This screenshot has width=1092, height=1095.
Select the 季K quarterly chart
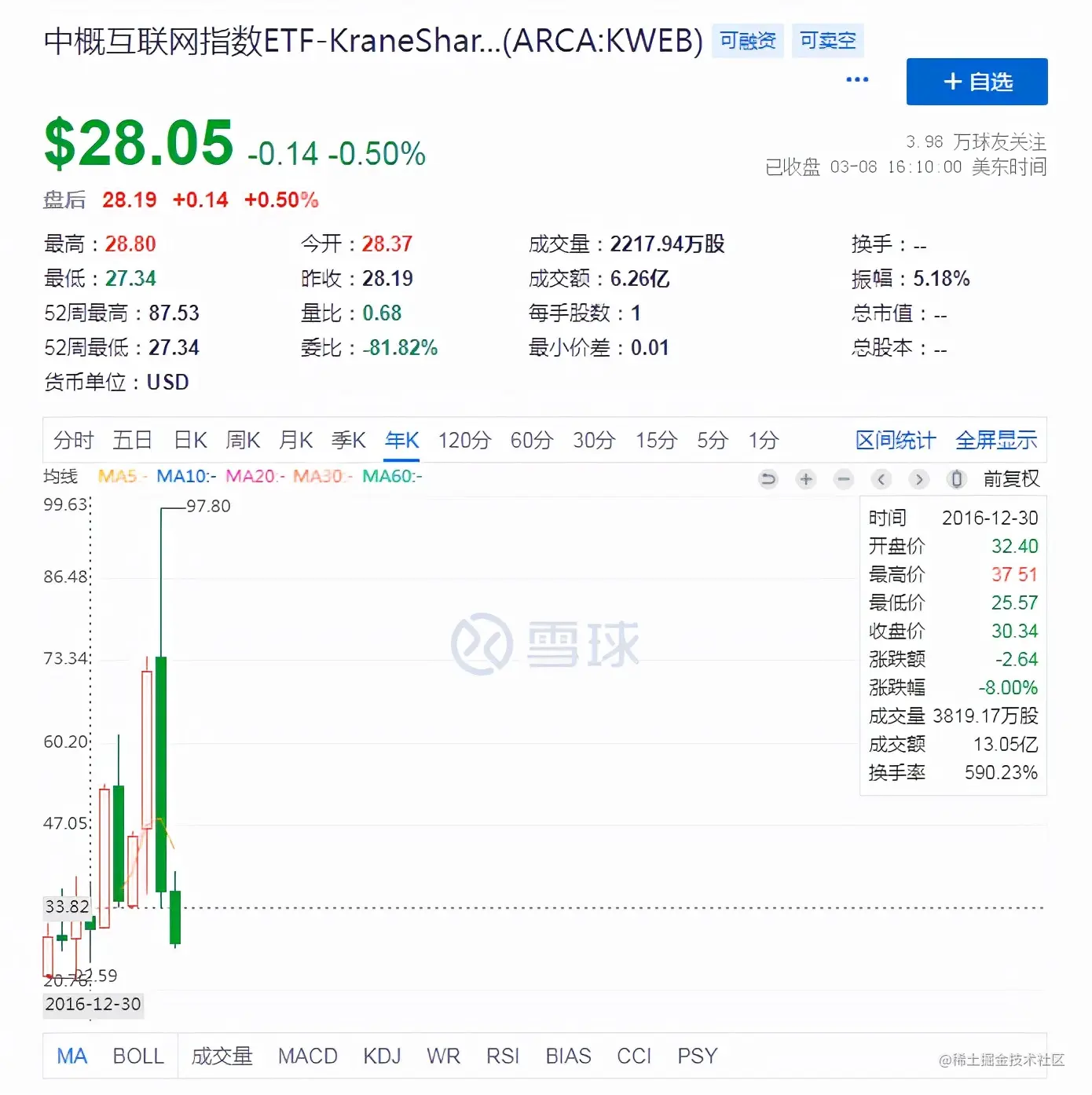coord(348,440)
